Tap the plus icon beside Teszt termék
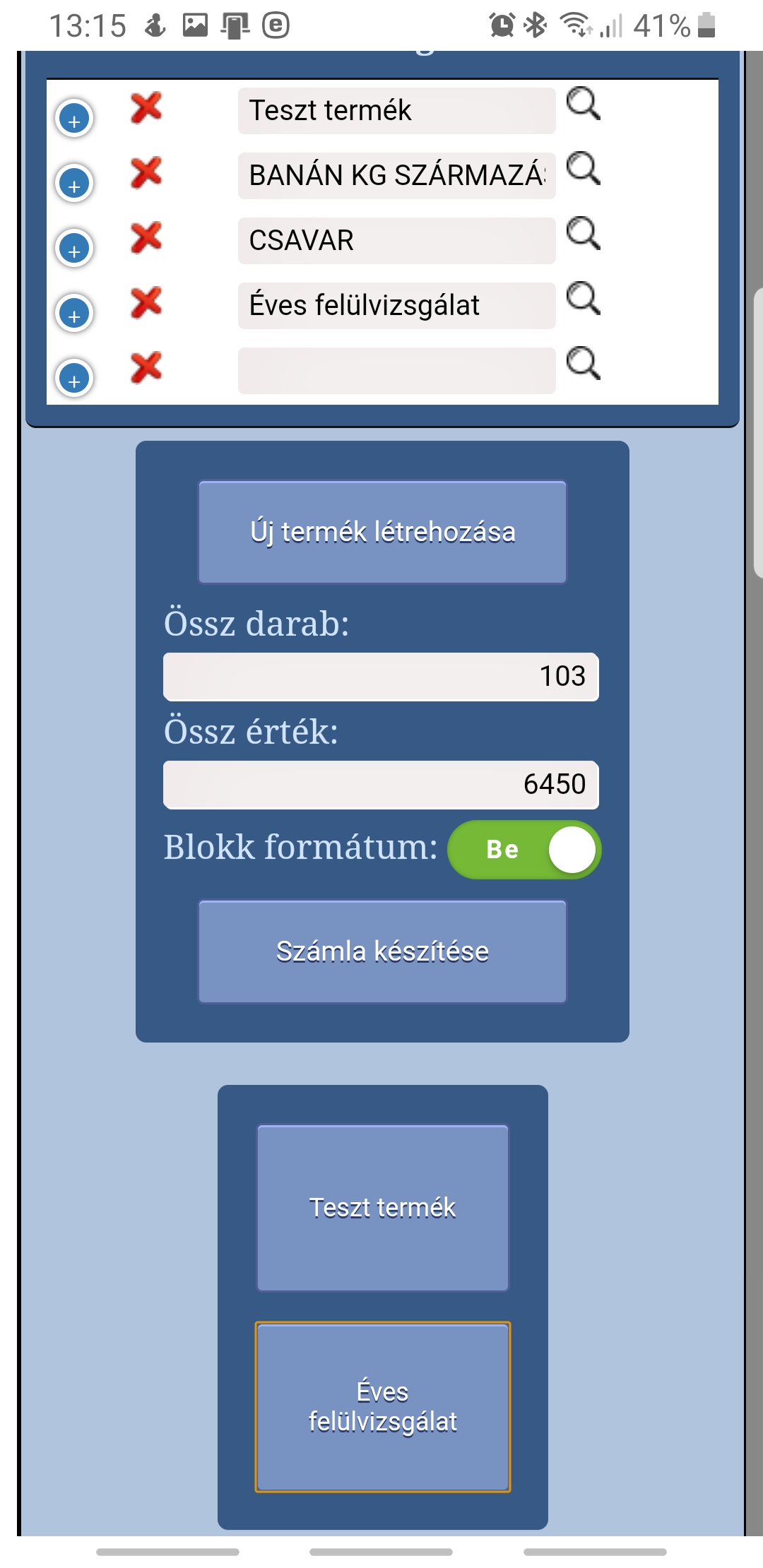 (74, 119)
